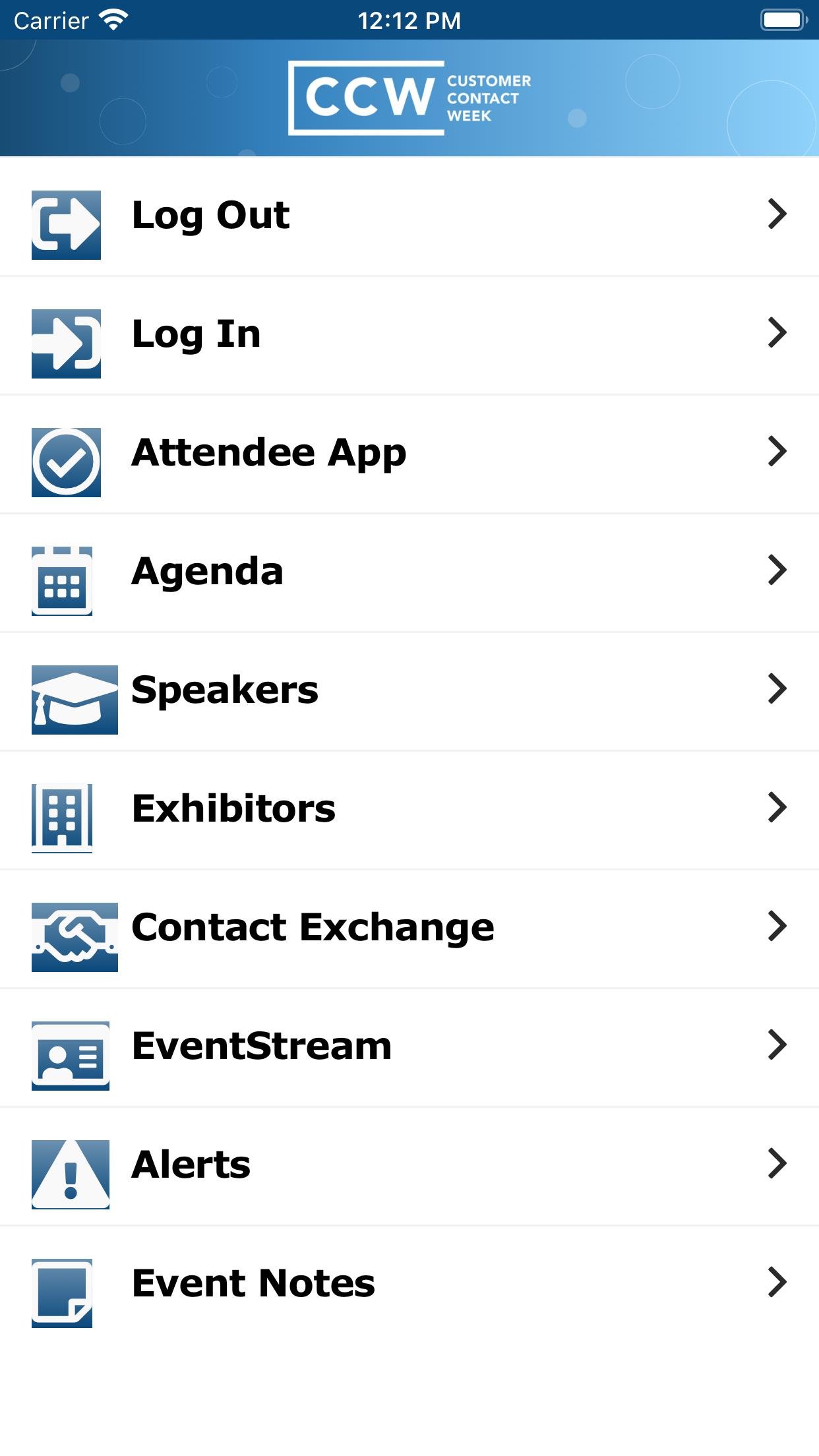
Task: Check the Alerts section
Action: pyautogui.click(x=409, y=1167)
